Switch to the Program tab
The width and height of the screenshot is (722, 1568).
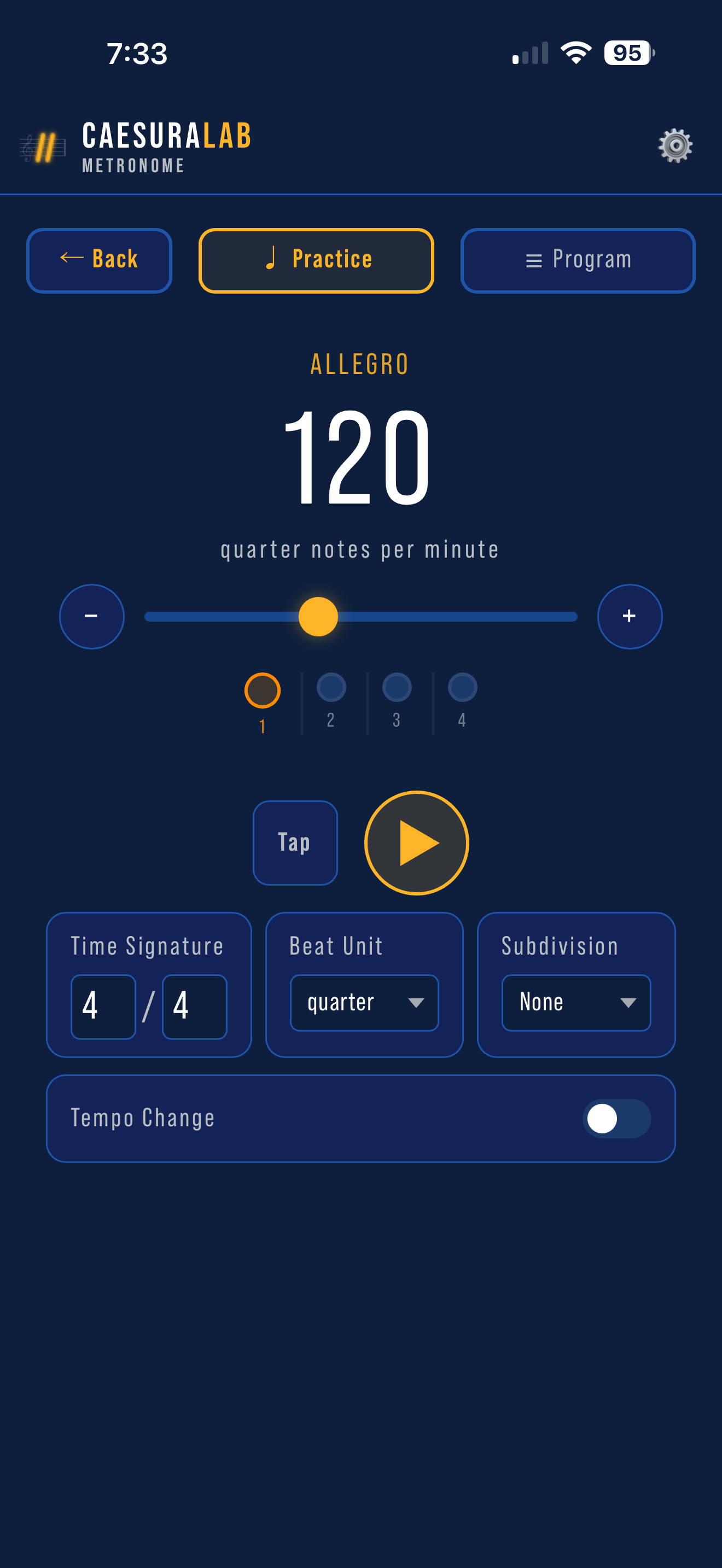pos(577,261)
